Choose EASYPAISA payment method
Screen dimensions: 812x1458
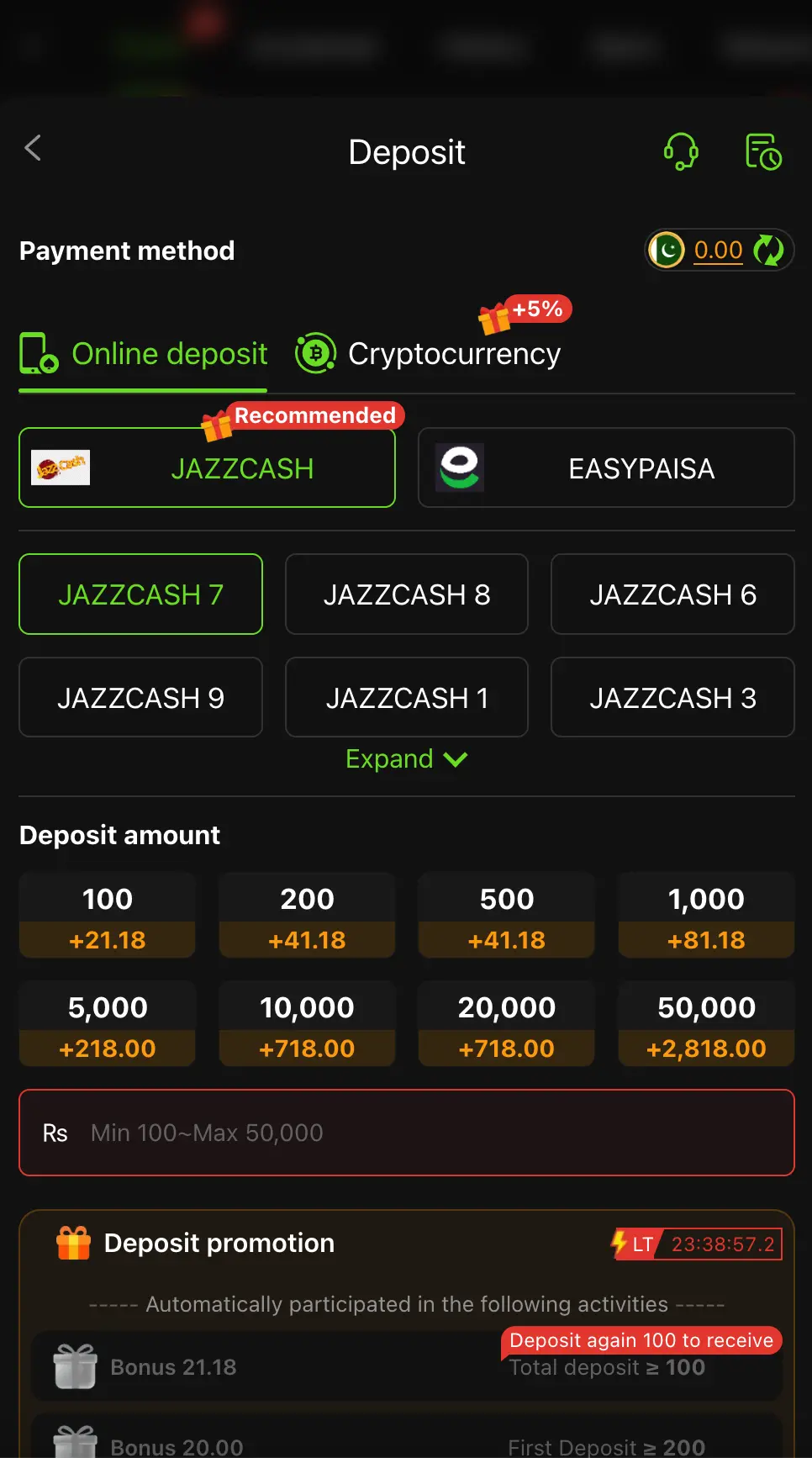tap(606, 468)
